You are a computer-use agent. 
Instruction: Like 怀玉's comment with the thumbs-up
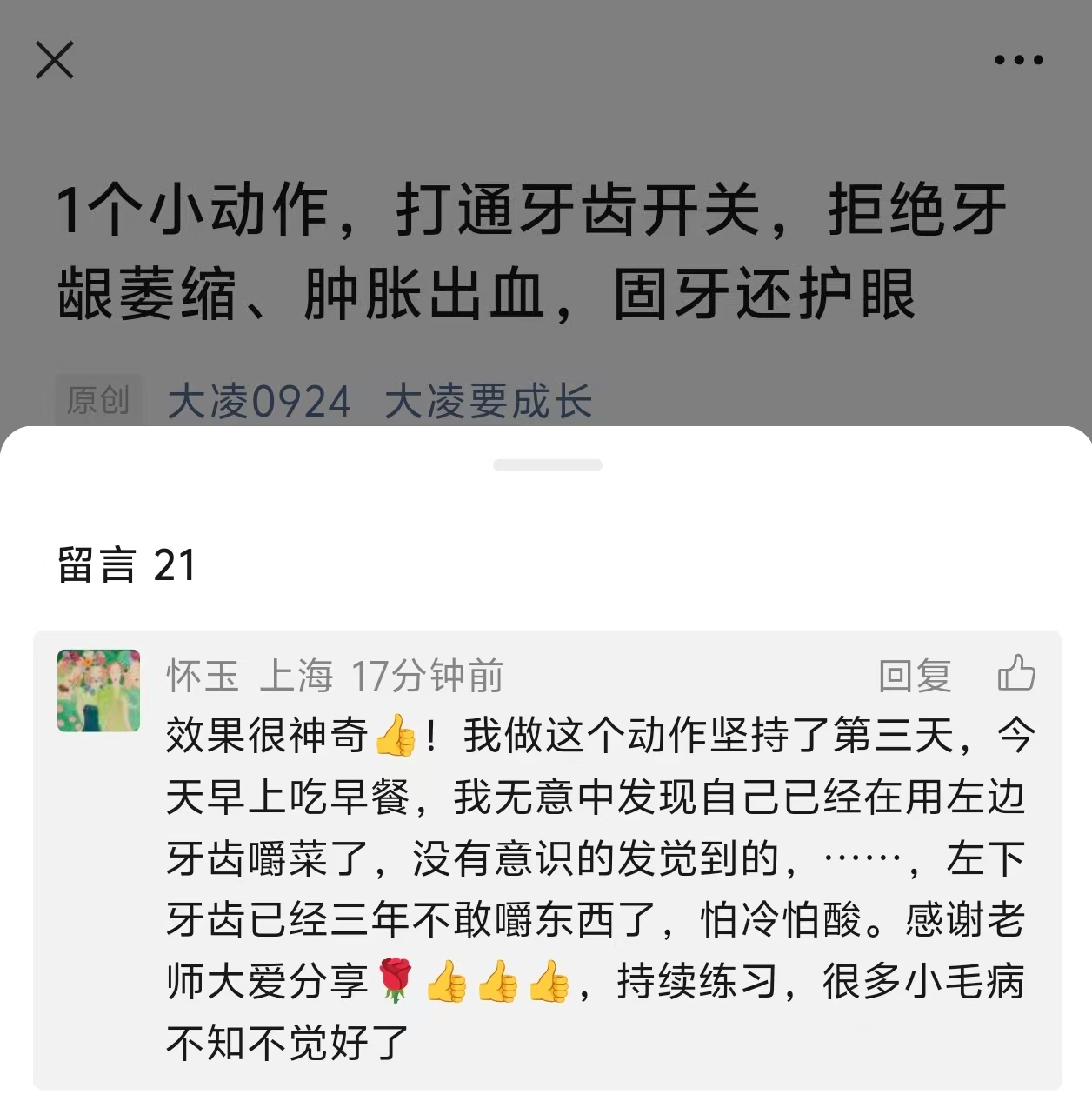click(1015, 674)
